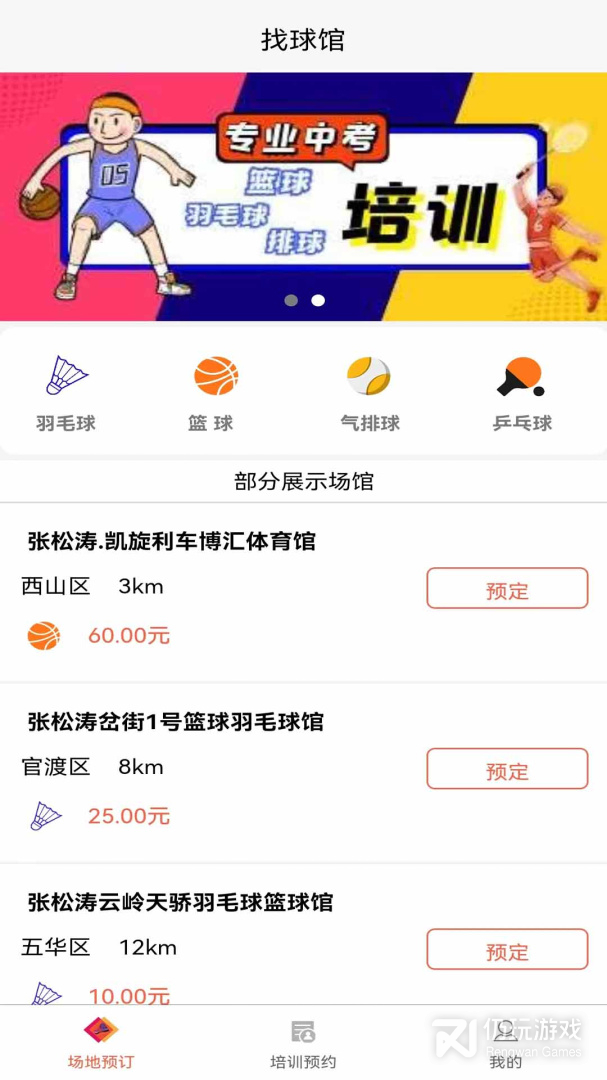Open 张松涛云岭天骄羽毛球篮球馆 listing
The height and width of the screenshot is (1080, 607).
coord(180,902)
